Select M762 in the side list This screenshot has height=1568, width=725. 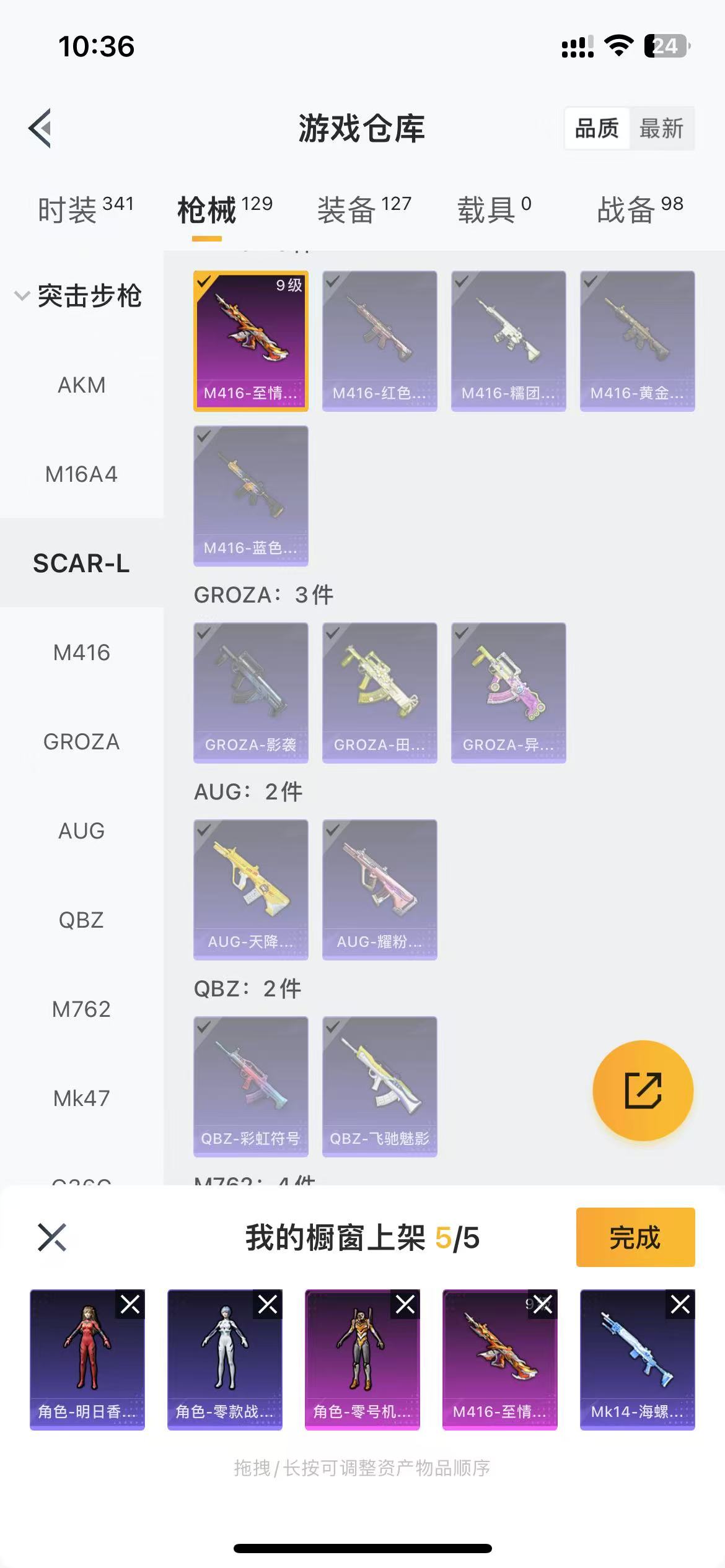pos(81,1009)
